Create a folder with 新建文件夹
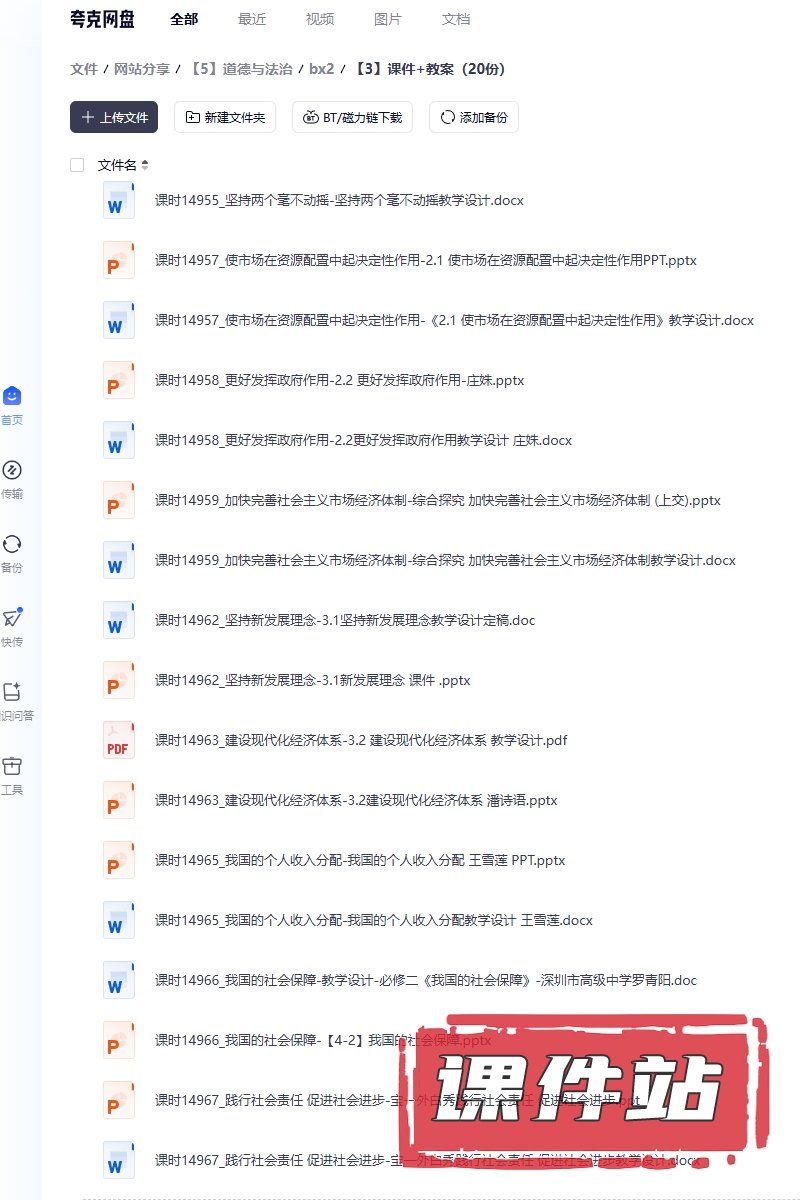This screenshot has width=800, height=1200. [225, 117]
